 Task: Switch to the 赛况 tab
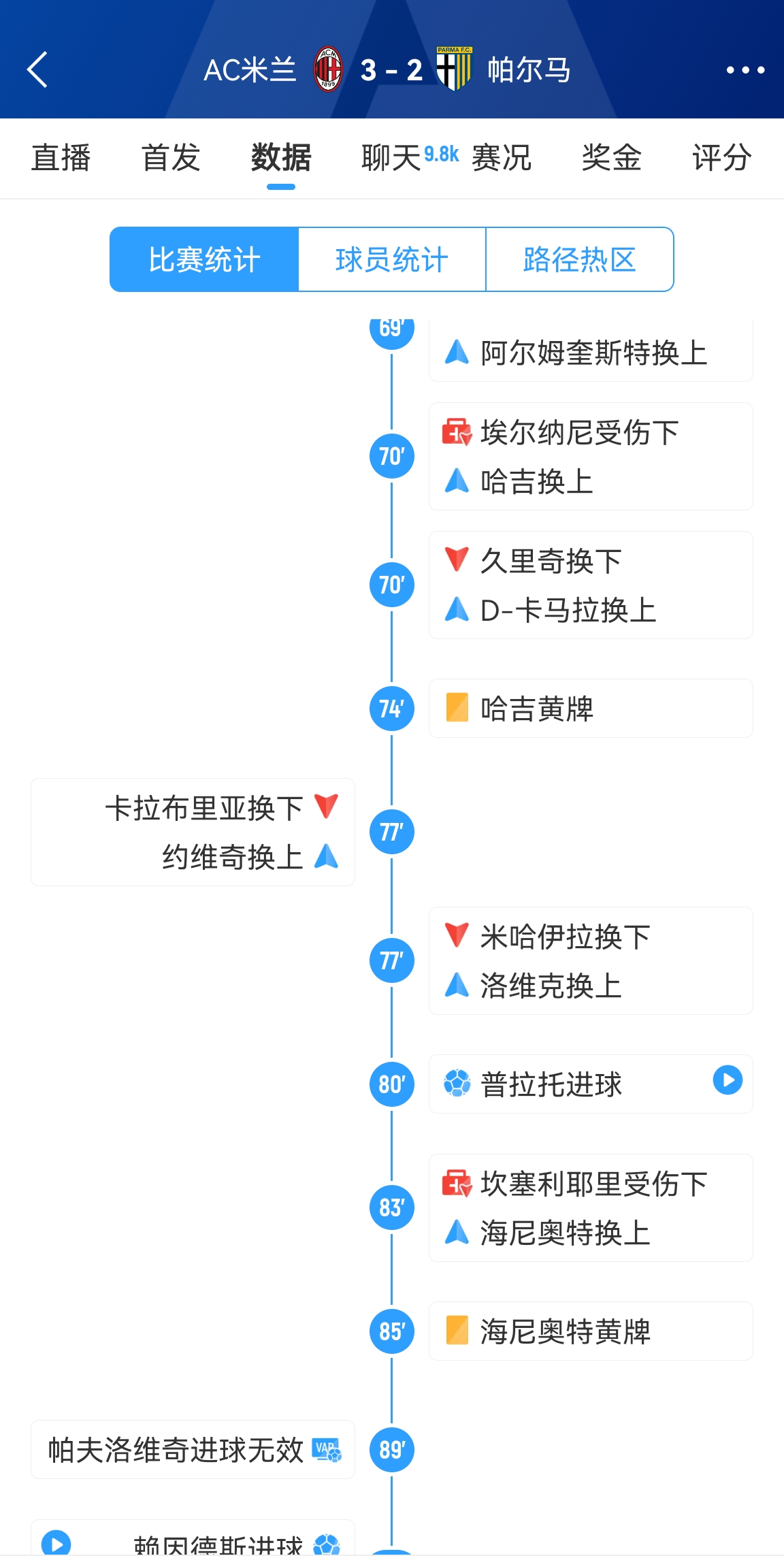coord(502,158)
